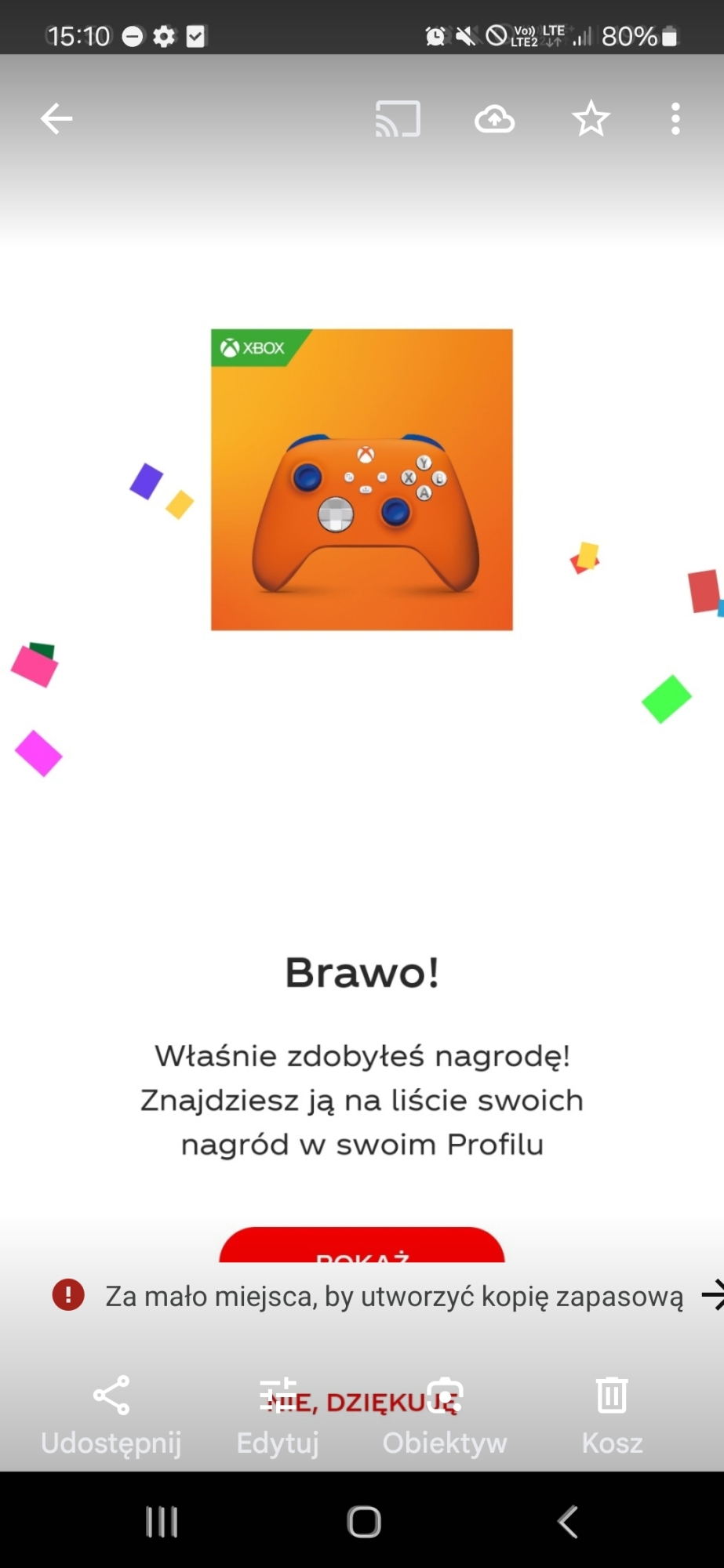The height and width of the screenshot is (1568, 724).
Task: Tap the cloud backup upload icon
Action: [494, 119]
